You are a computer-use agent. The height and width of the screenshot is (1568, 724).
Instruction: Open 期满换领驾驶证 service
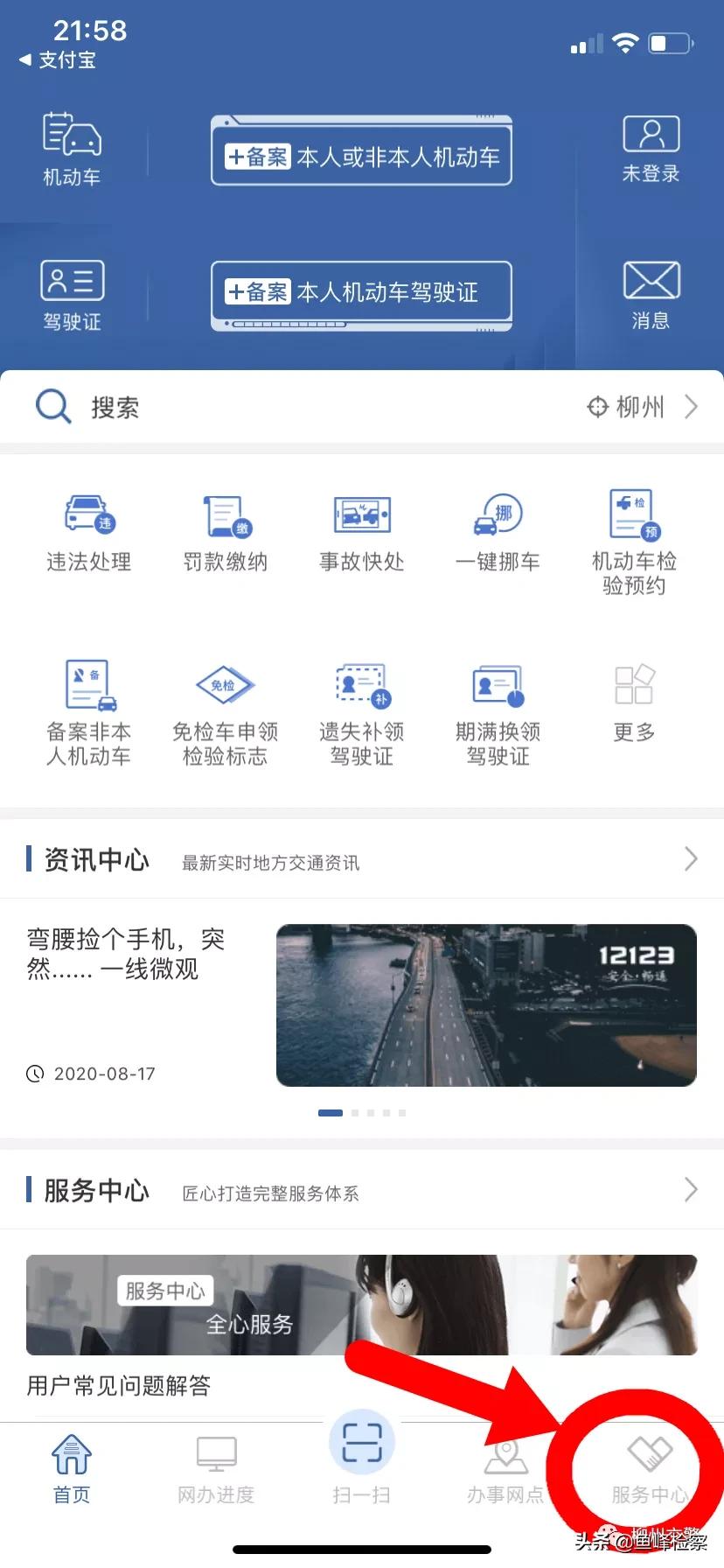[497, 704]
